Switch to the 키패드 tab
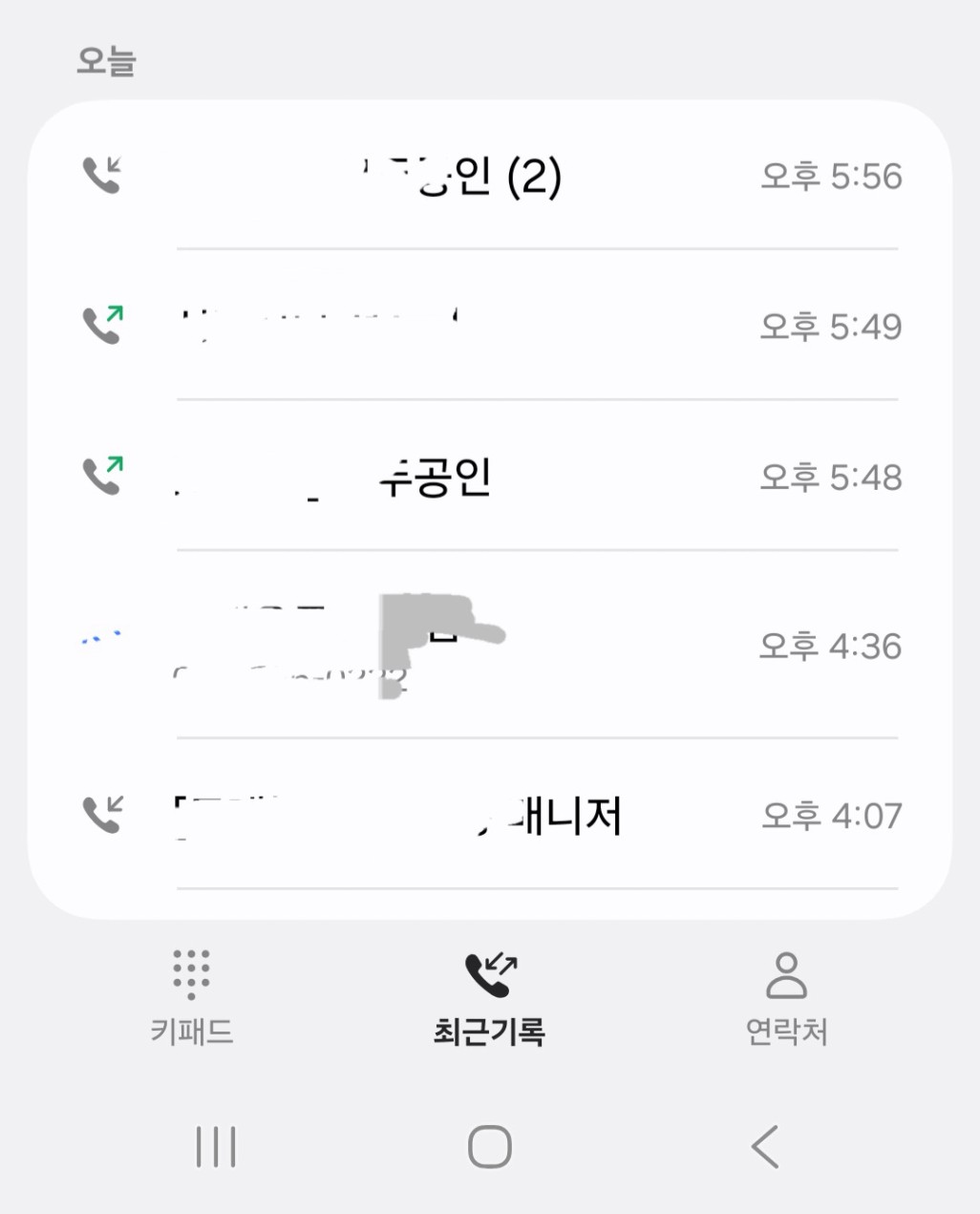980x1214 pixels. [x=191, y=997]
